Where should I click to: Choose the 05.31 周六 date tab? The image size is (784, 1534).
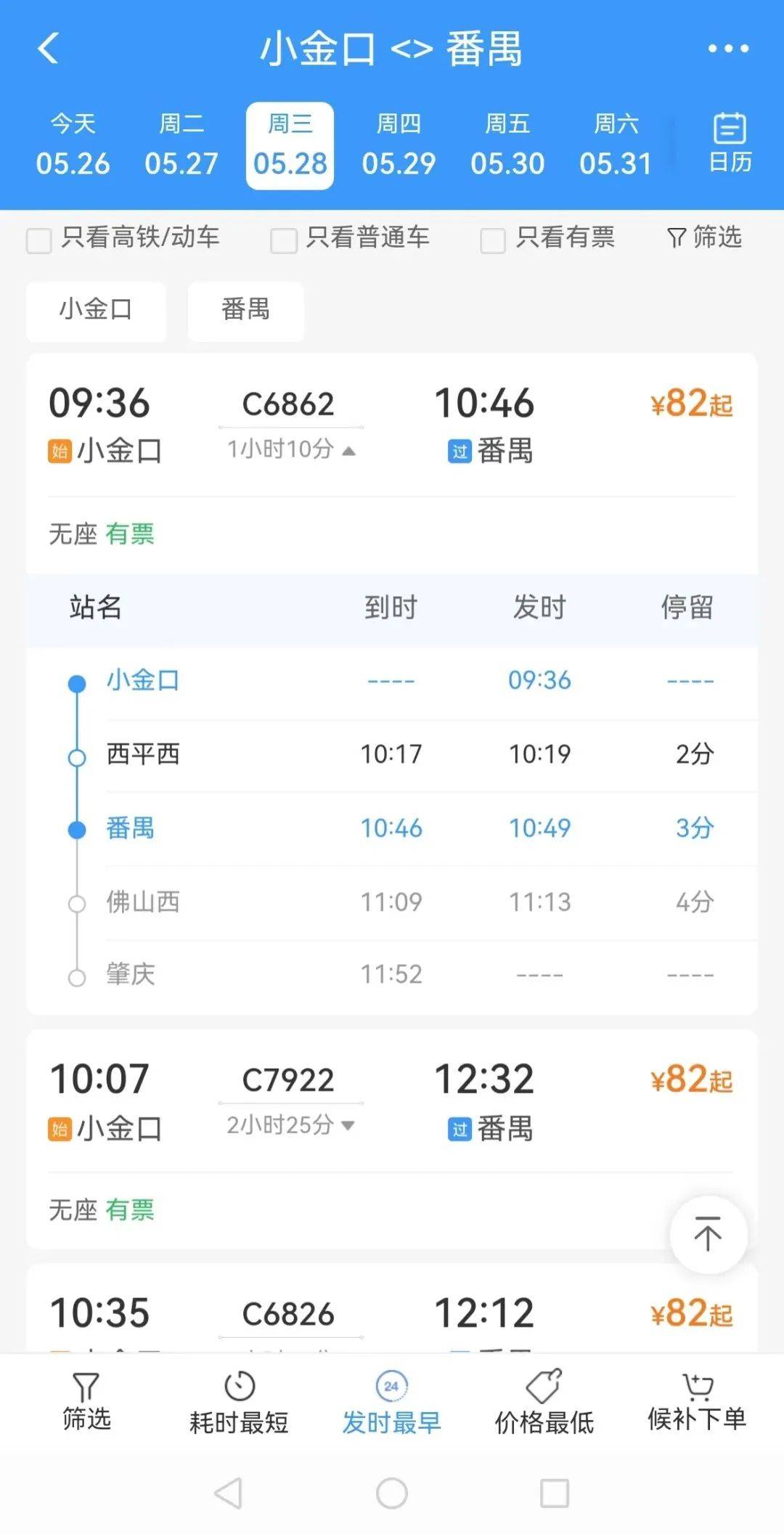pyautogui.click(x=616, y=146)
